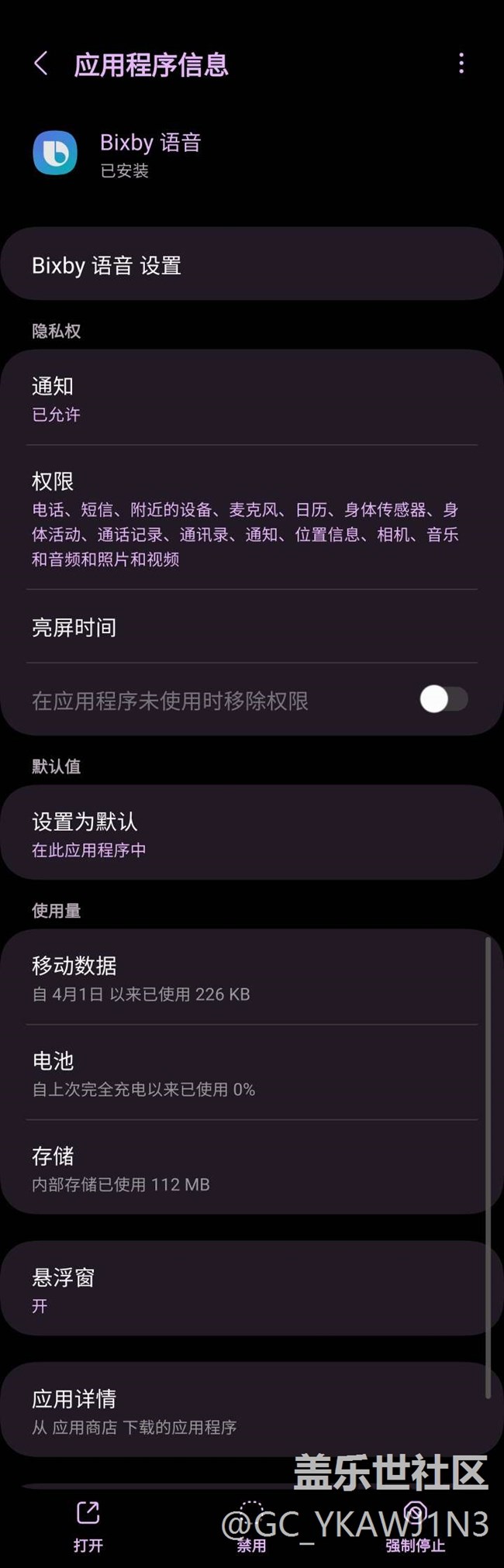Open 设置为默认 row
This screenshot has width=504, height=1568.
coord(252,833)
